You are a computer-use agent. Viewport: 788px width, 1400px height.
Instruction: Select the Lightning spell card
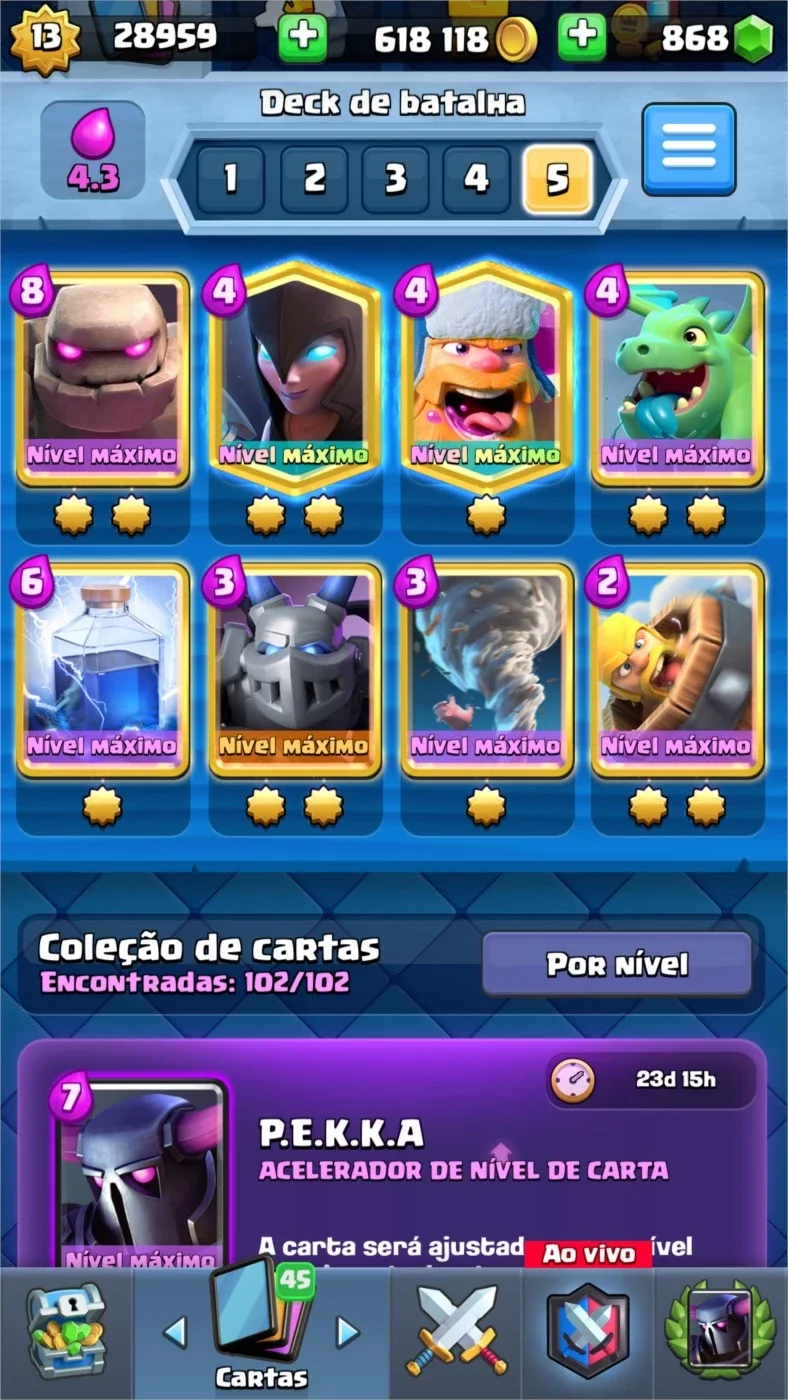[x=103, y=670]
